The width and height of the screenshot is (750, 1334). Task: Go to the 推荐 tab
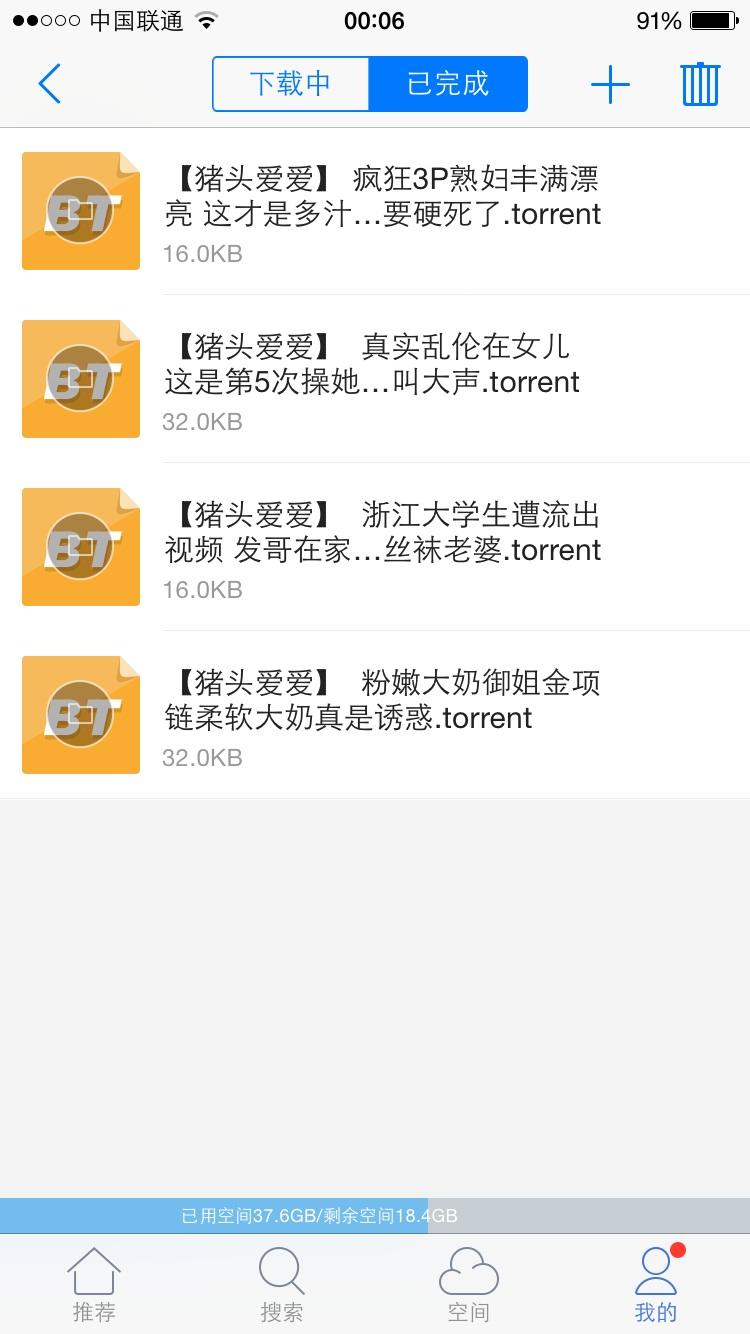click(x=94, y=1285)
